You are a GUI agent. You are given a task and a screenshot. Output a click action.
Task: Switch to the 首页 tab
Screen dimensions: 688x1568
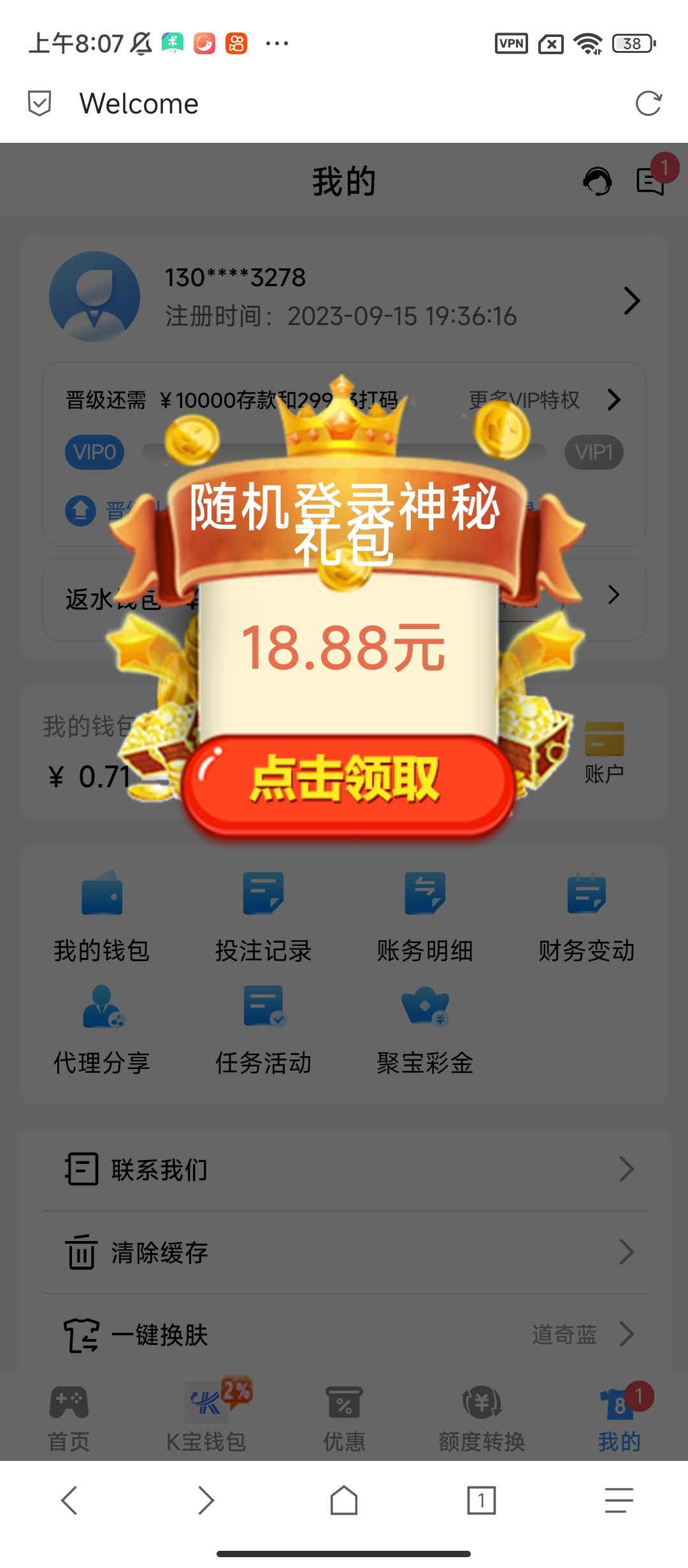pyautogui.click(x=69, y=1416)
